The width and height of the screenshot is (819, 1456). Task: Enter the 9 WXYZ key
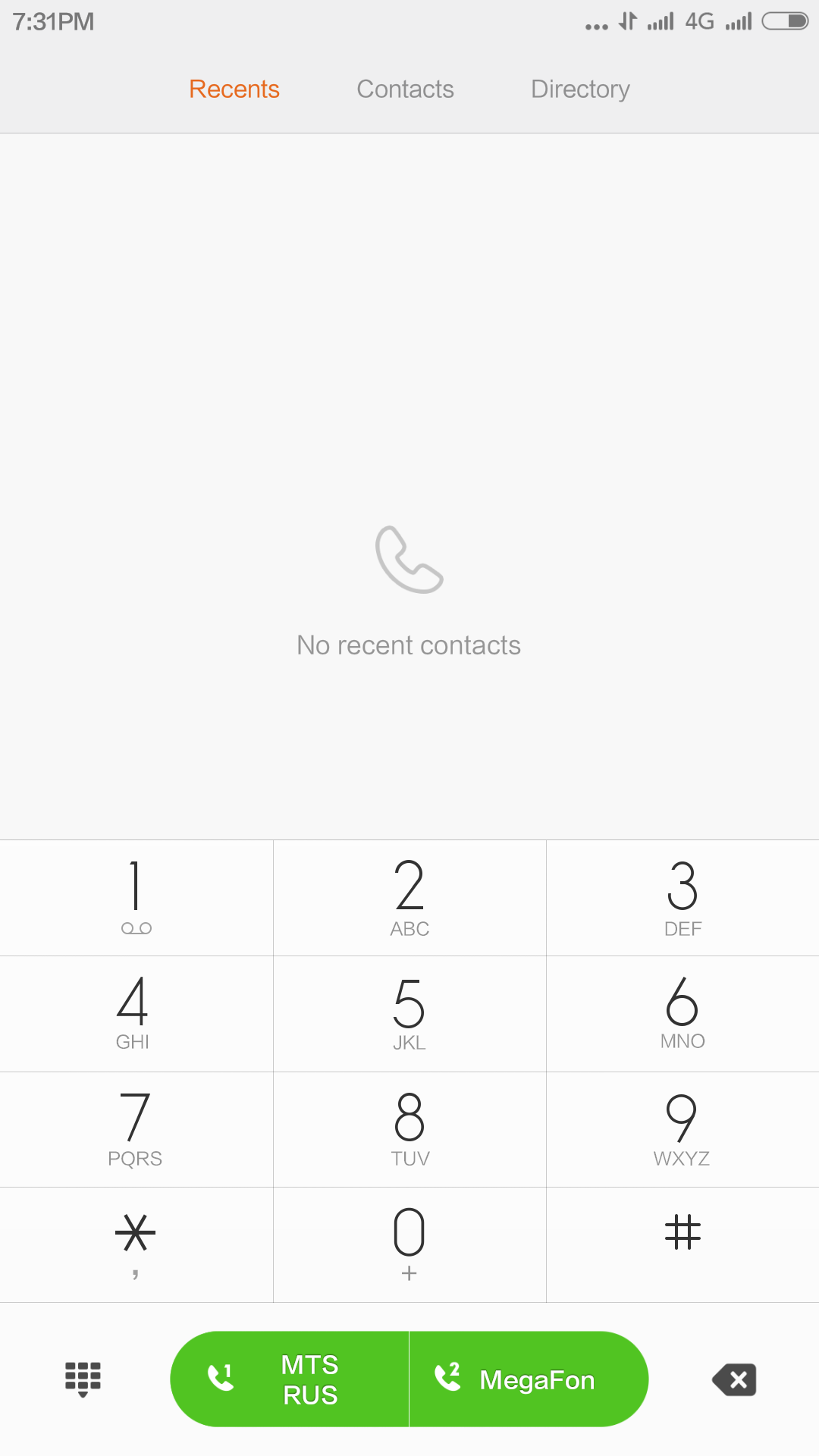(x=682, y=1129)
